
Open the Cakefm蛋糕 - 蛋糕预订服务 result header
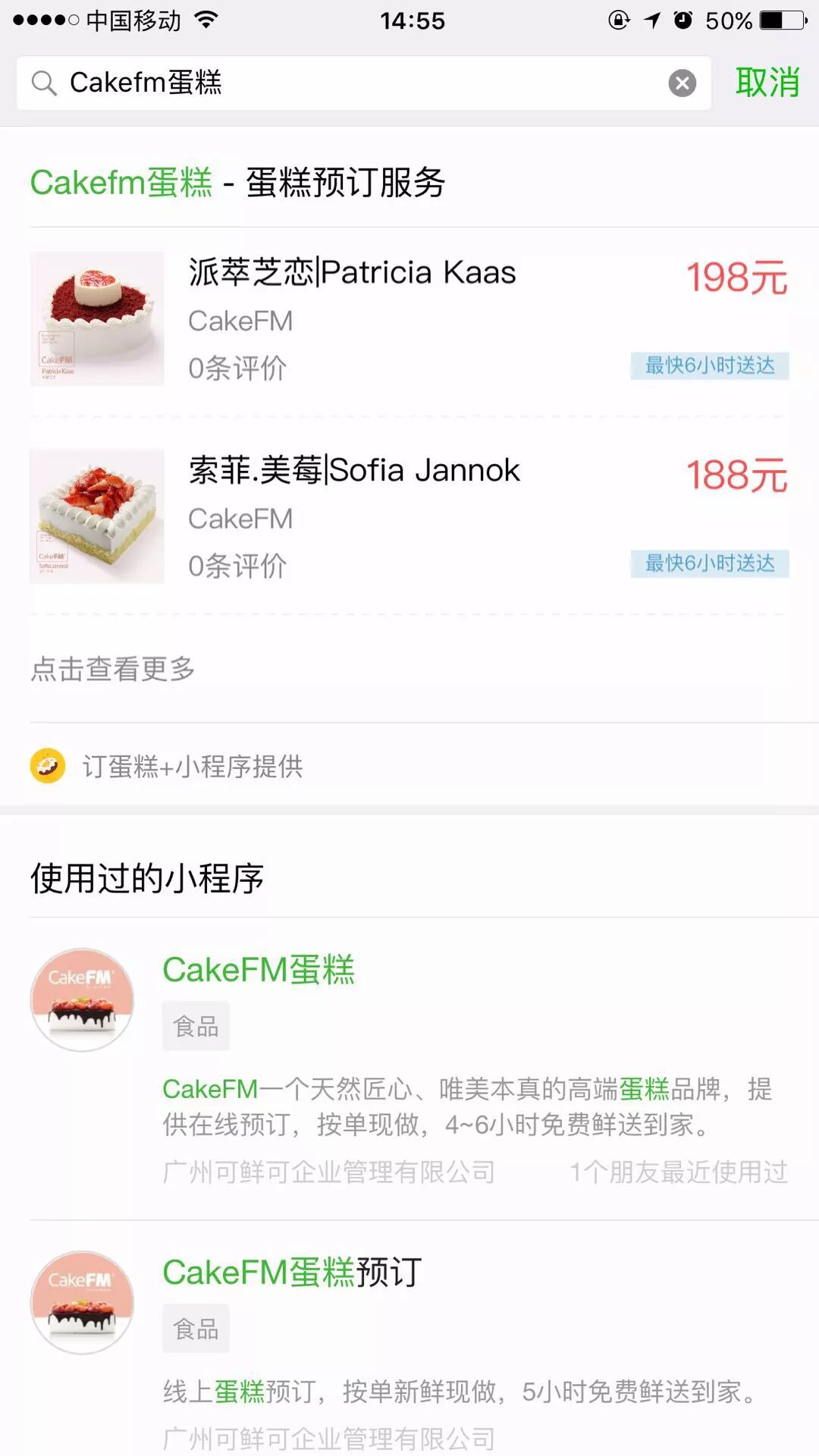237,183
